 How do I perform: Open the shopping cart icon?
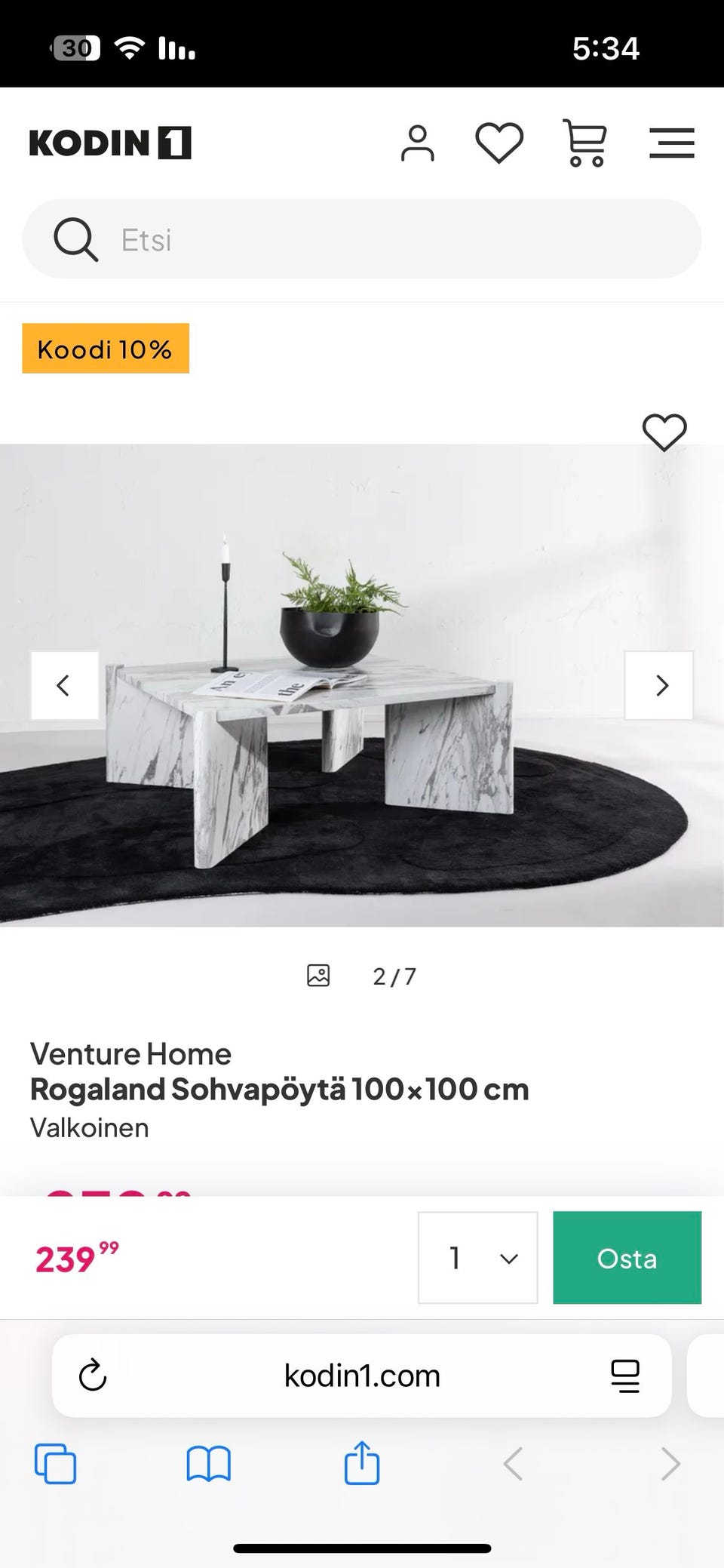coord(586,143)
